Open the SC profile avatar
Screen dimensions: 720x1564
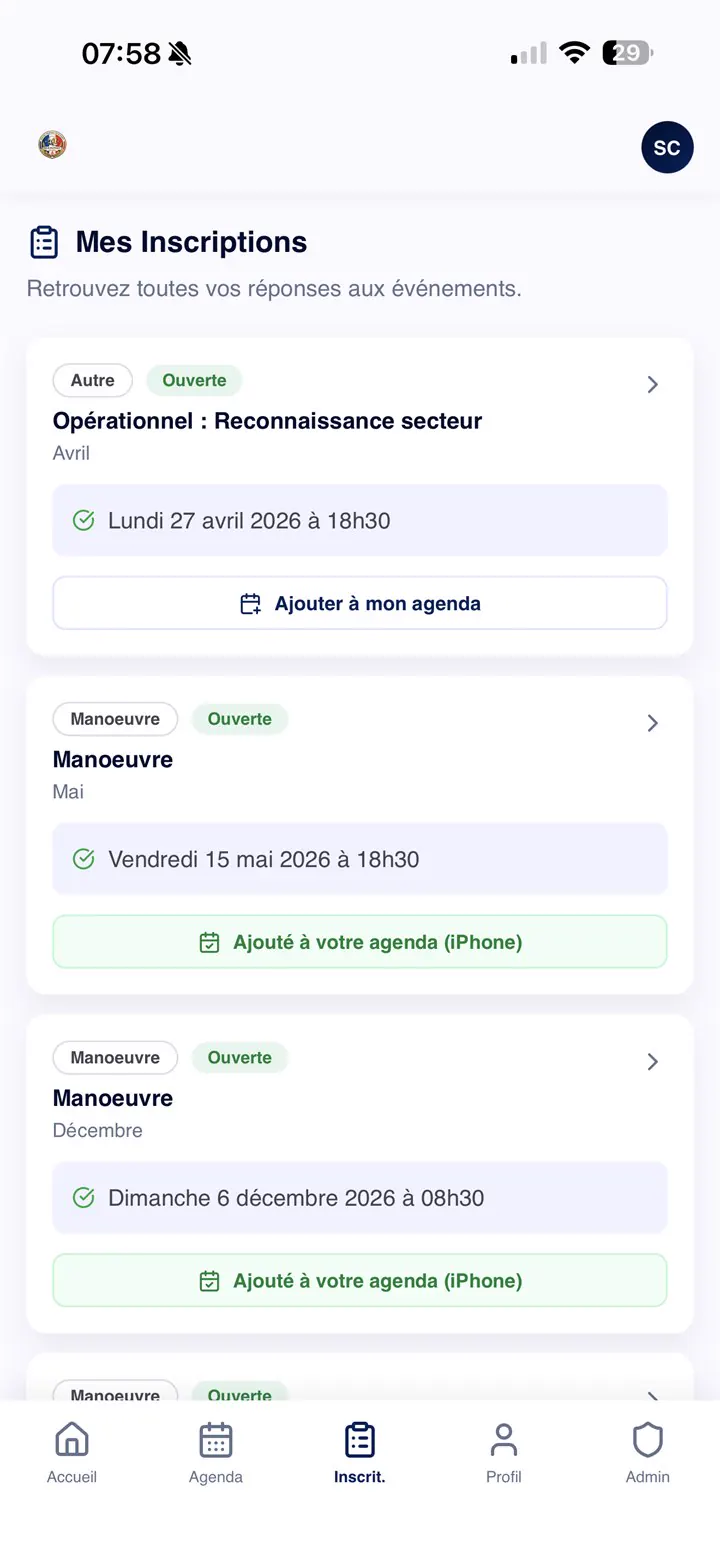(x=667, y=147)
